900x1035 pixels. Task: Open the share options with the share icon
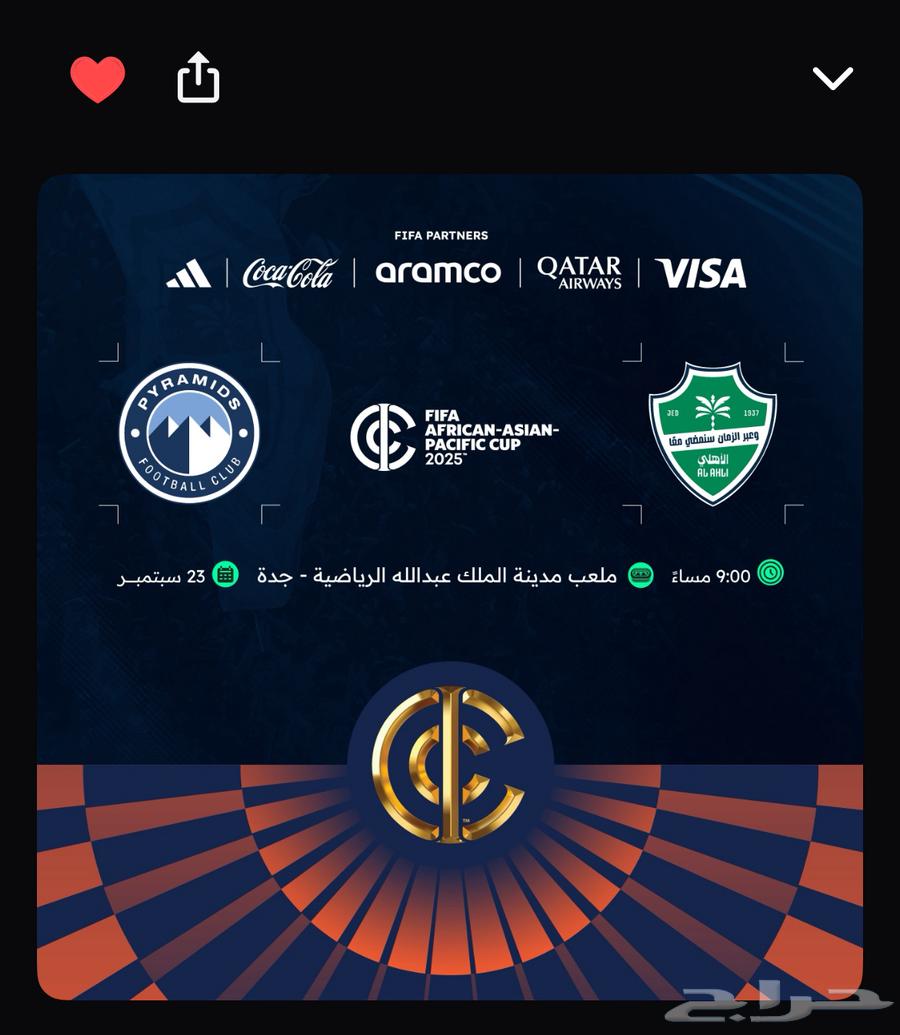[x=198, y=78]
